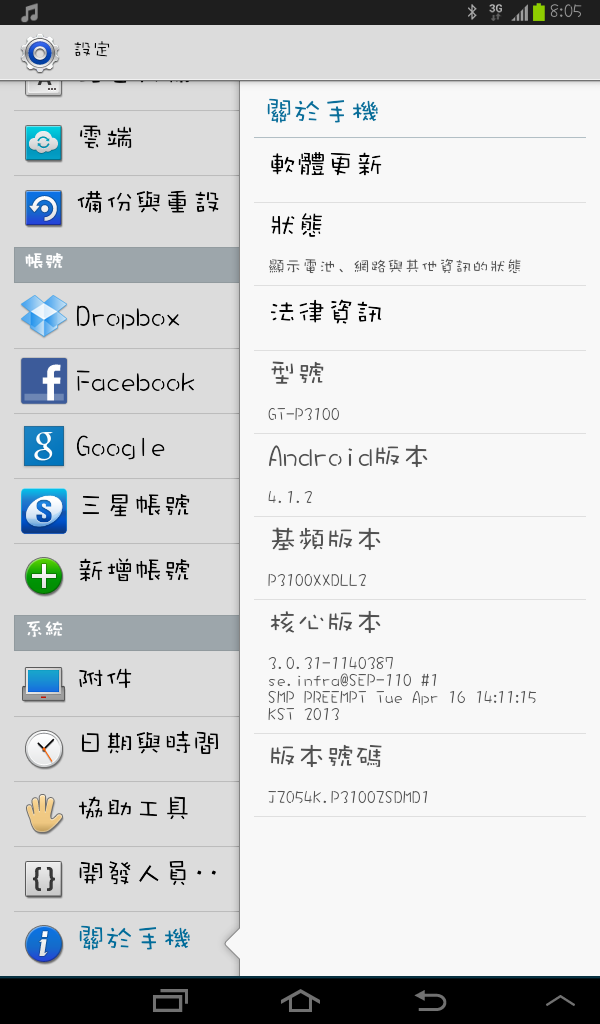Screen dimensions: 600x1024
Task: Tap the 型號 GT-P3100 row
Action: click(x=419, y=391)
